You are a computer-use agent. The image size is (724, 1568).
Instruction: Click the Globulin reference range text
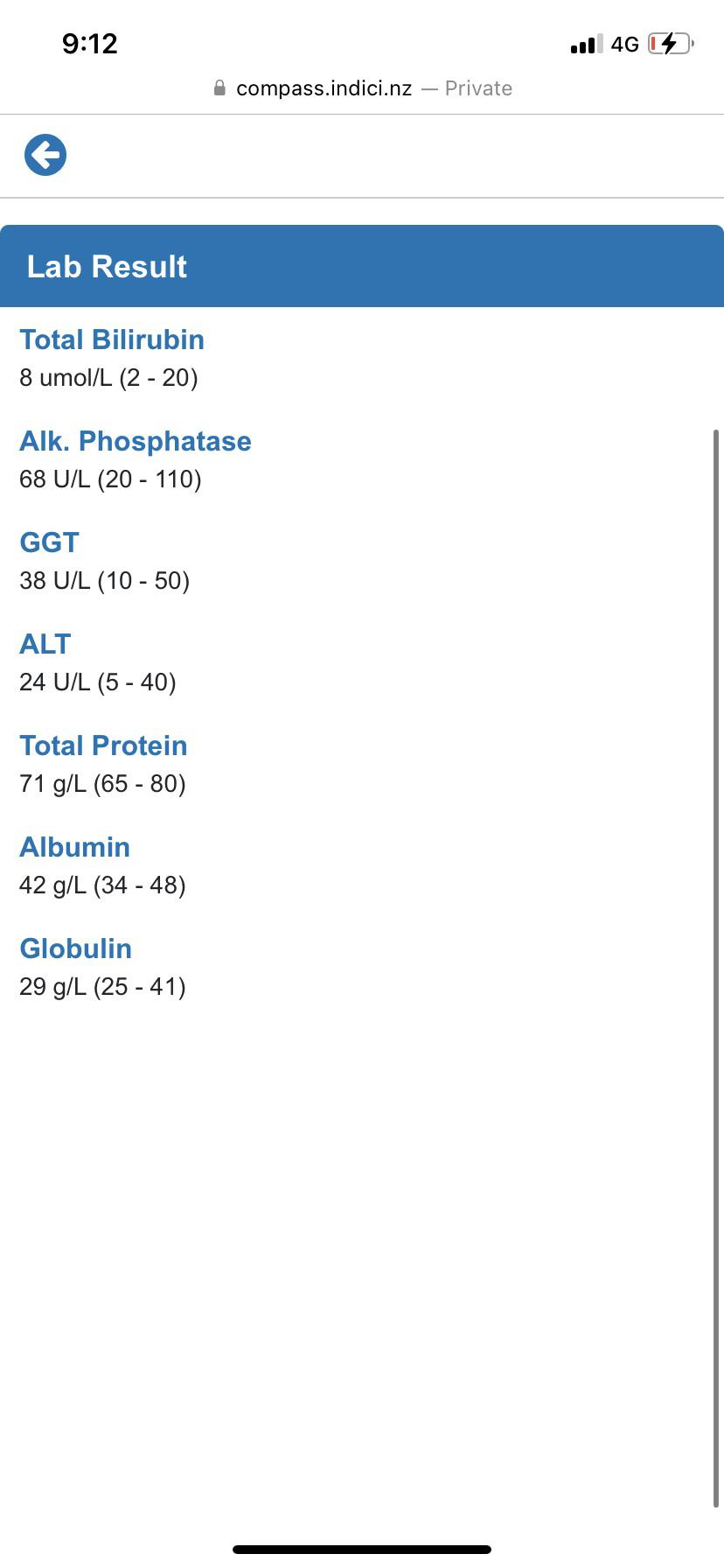point(102,987)
